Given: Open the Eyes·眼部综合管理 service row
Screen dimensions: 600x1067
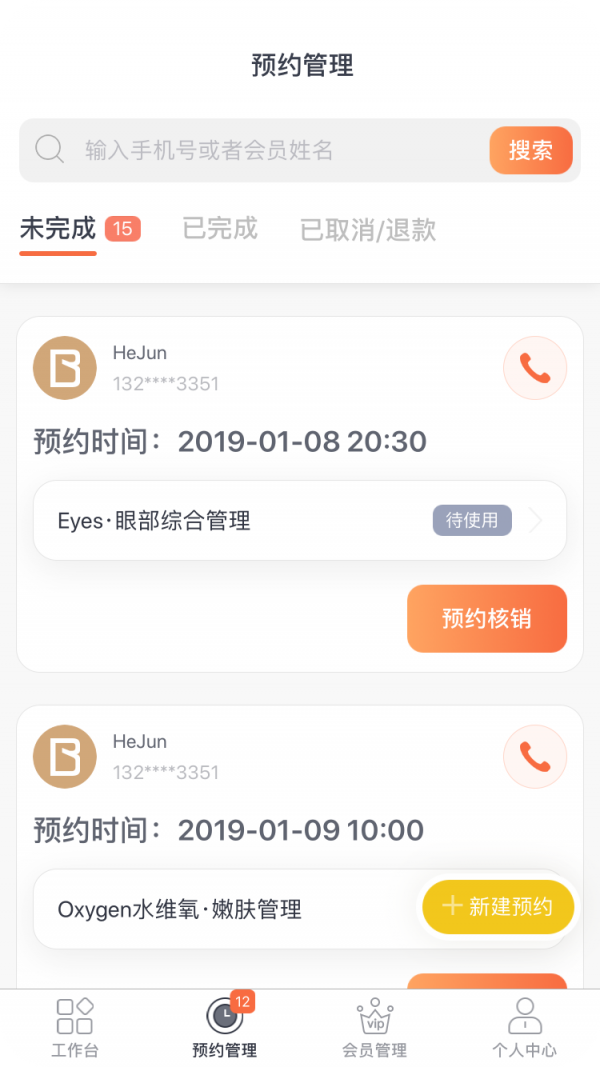Looking at the screenshot, I should click(299, 520).
